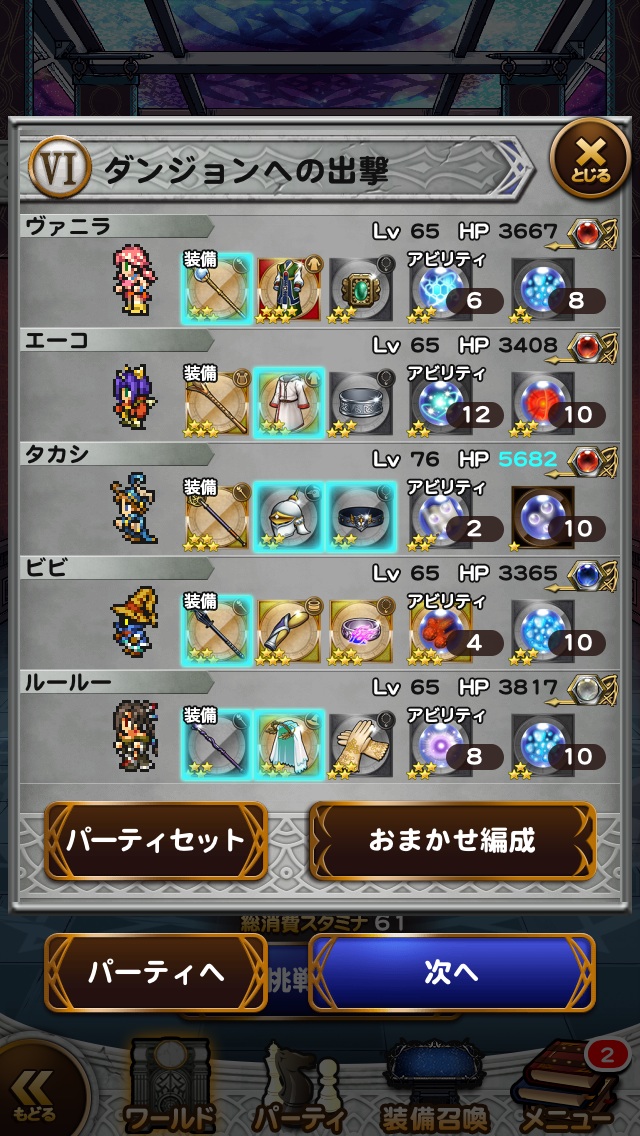This screenshot has height=1136, width=640.
Task: Open the パーティセット button
Action: tap(155, 841)
